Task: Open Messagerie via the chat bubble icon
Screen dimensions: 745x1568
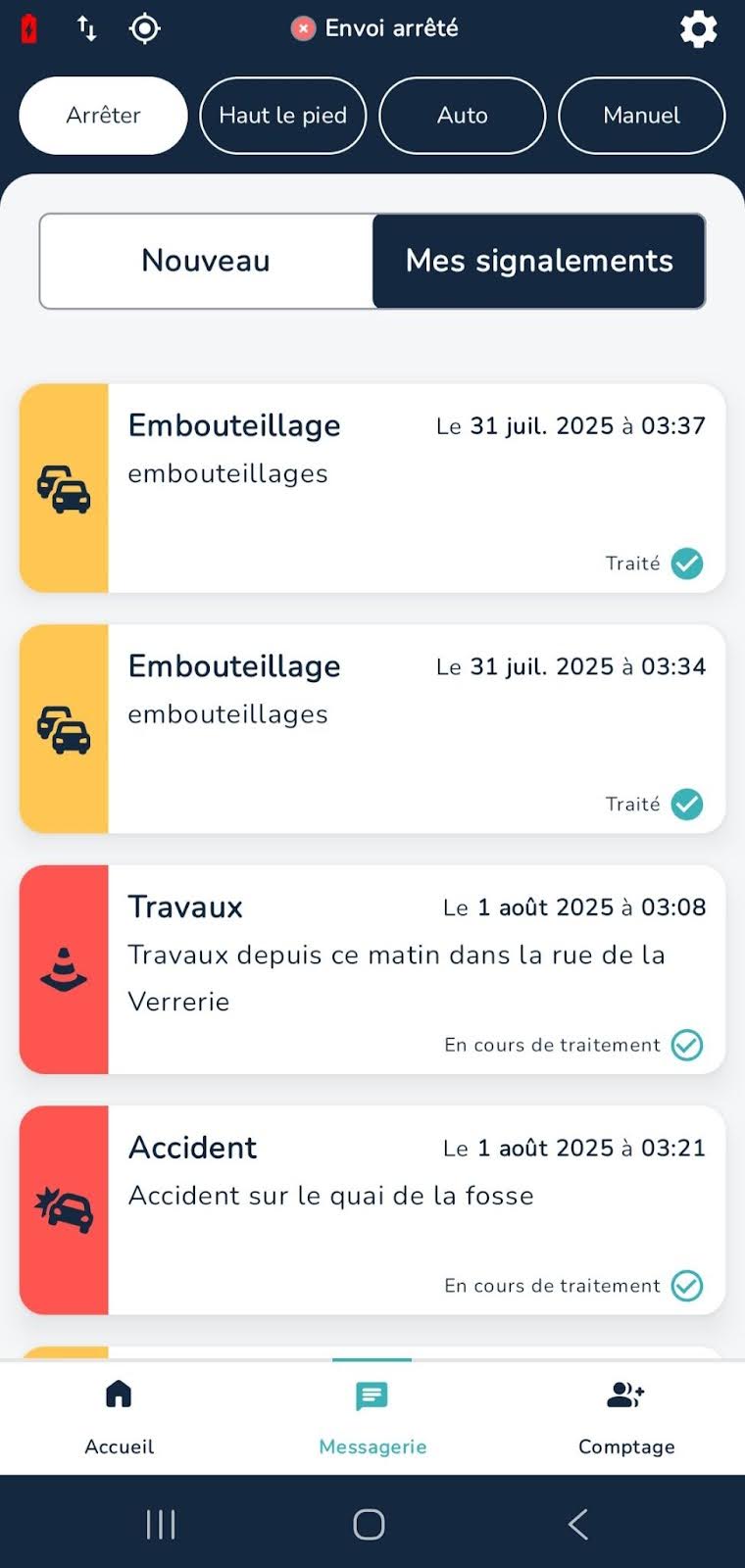Action: coord(372,1396)
